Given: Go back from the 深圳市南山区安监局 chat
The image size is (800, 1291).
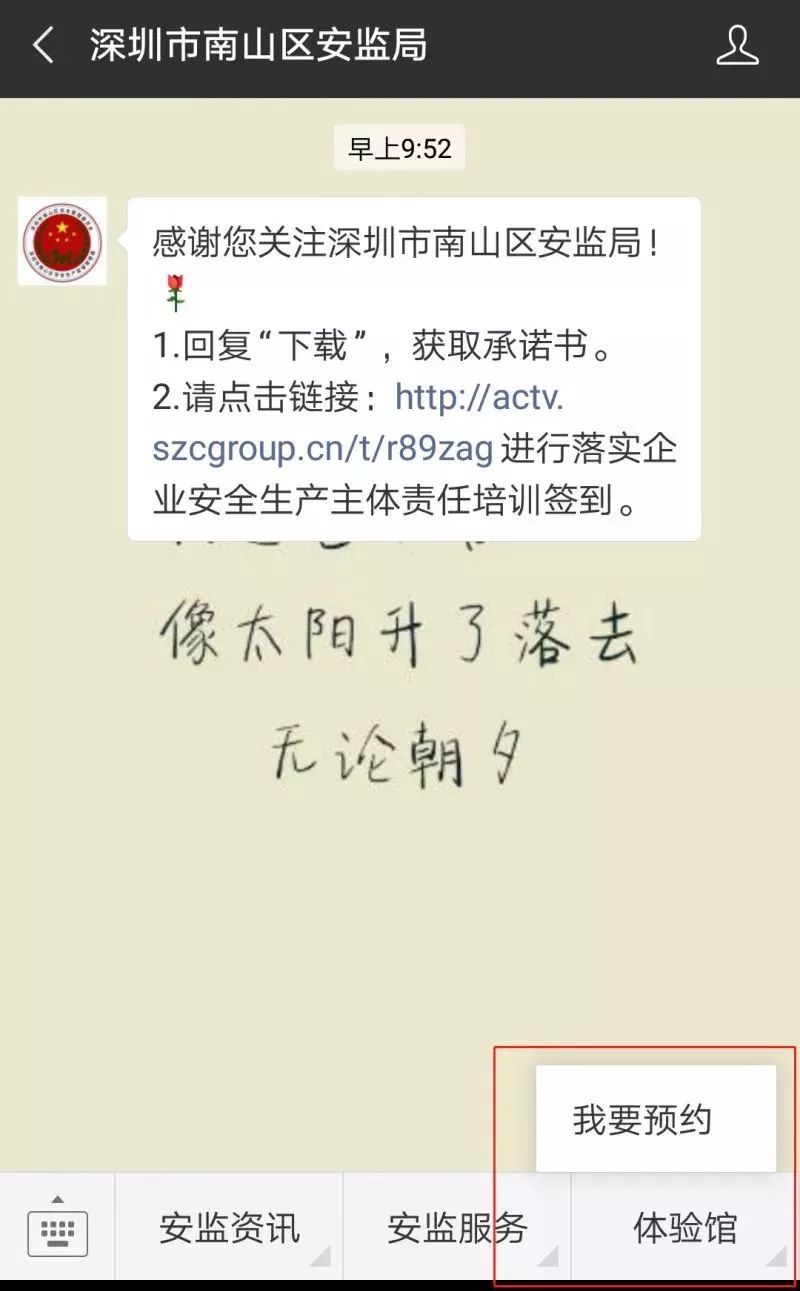Looking at the screenshot, I should (x=43, y=46).
